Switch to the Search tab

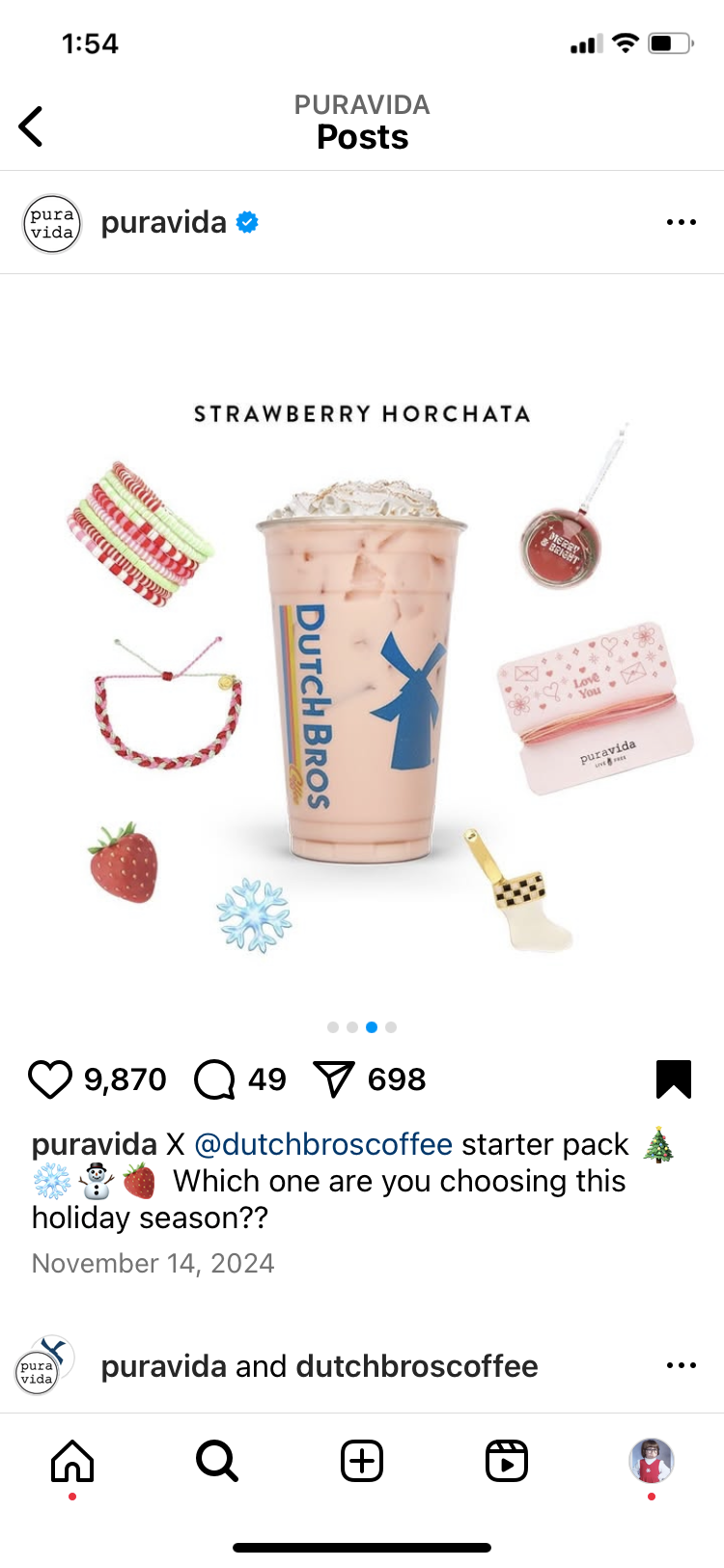[x=217, y=1461]
